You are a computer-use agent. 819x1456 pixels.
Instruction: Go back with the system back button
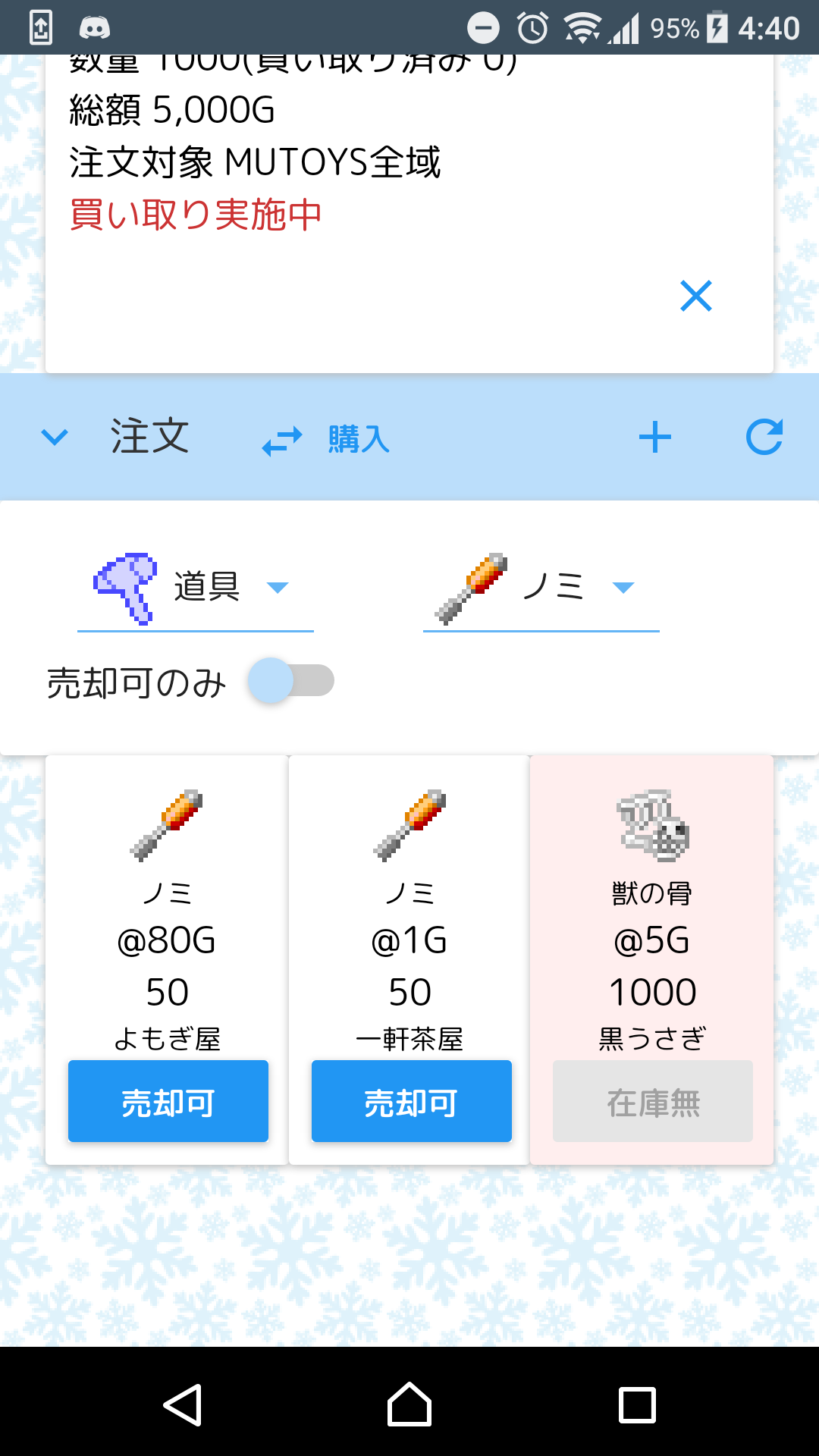[183, 1404]
